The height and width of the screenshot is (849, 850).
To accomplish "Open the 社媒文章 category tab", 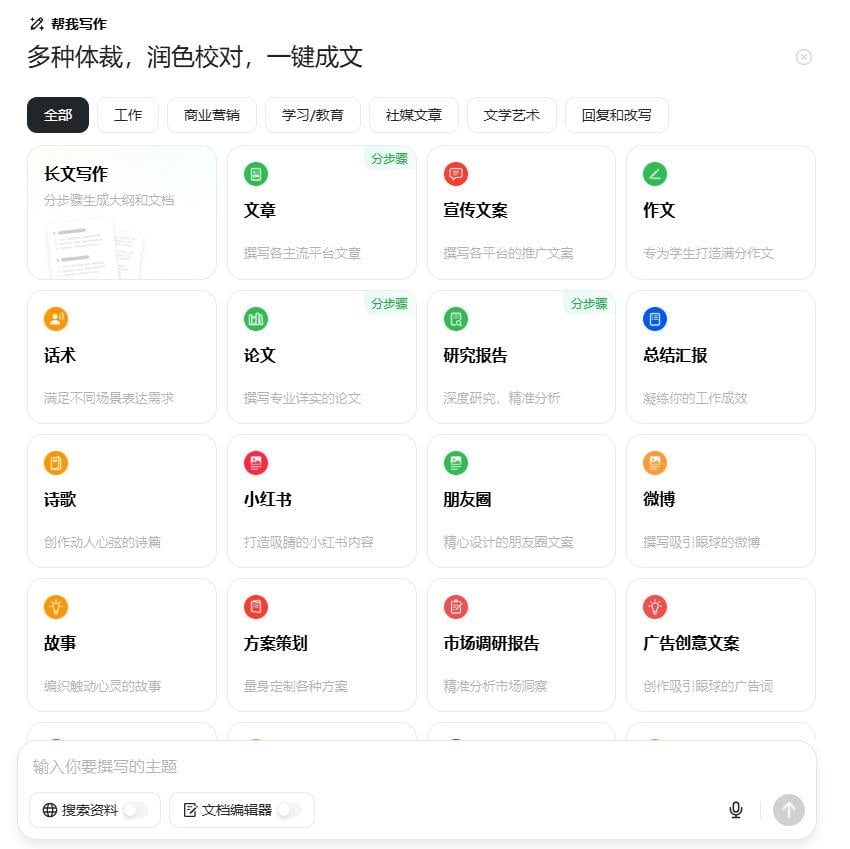I will (x=414, y=115).
